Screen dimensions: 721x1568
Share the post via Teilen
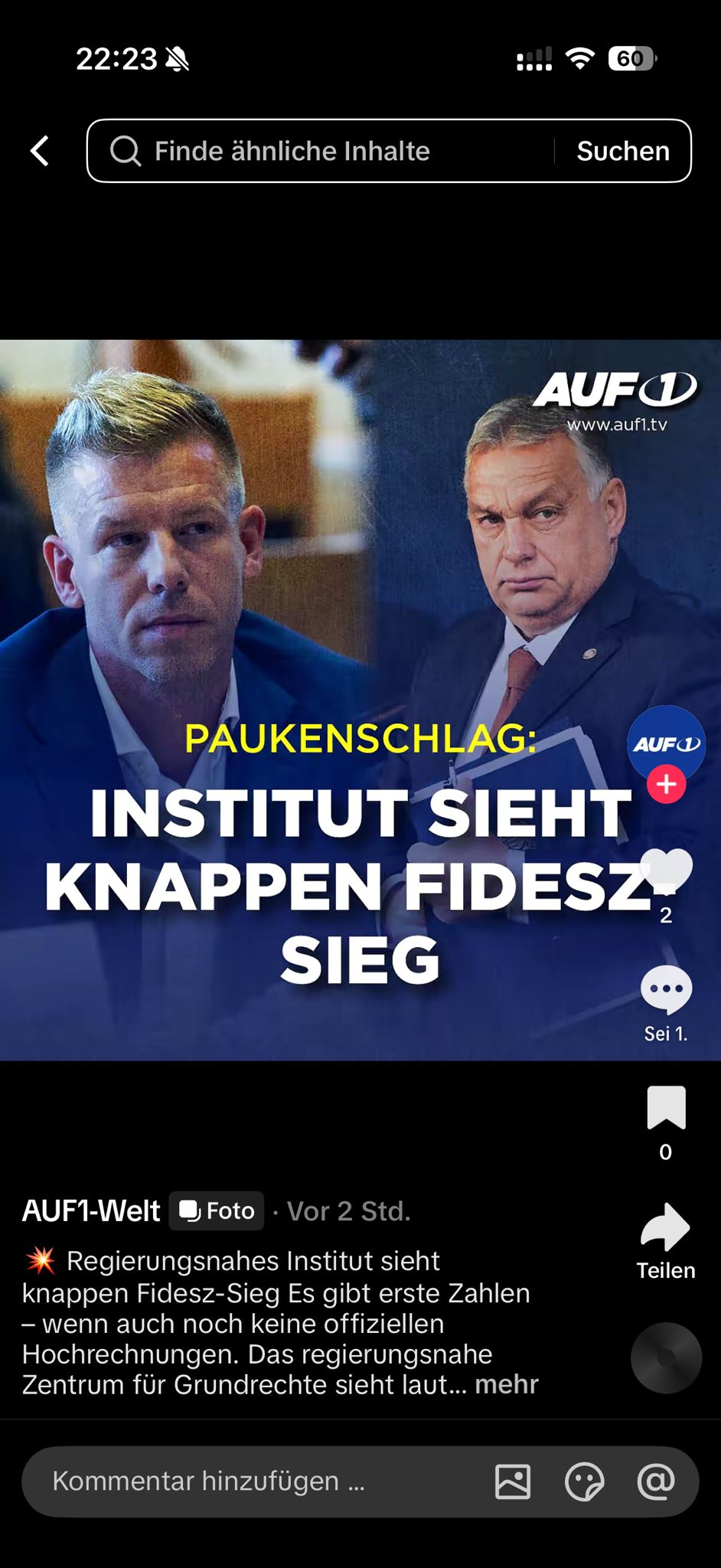666,1228
